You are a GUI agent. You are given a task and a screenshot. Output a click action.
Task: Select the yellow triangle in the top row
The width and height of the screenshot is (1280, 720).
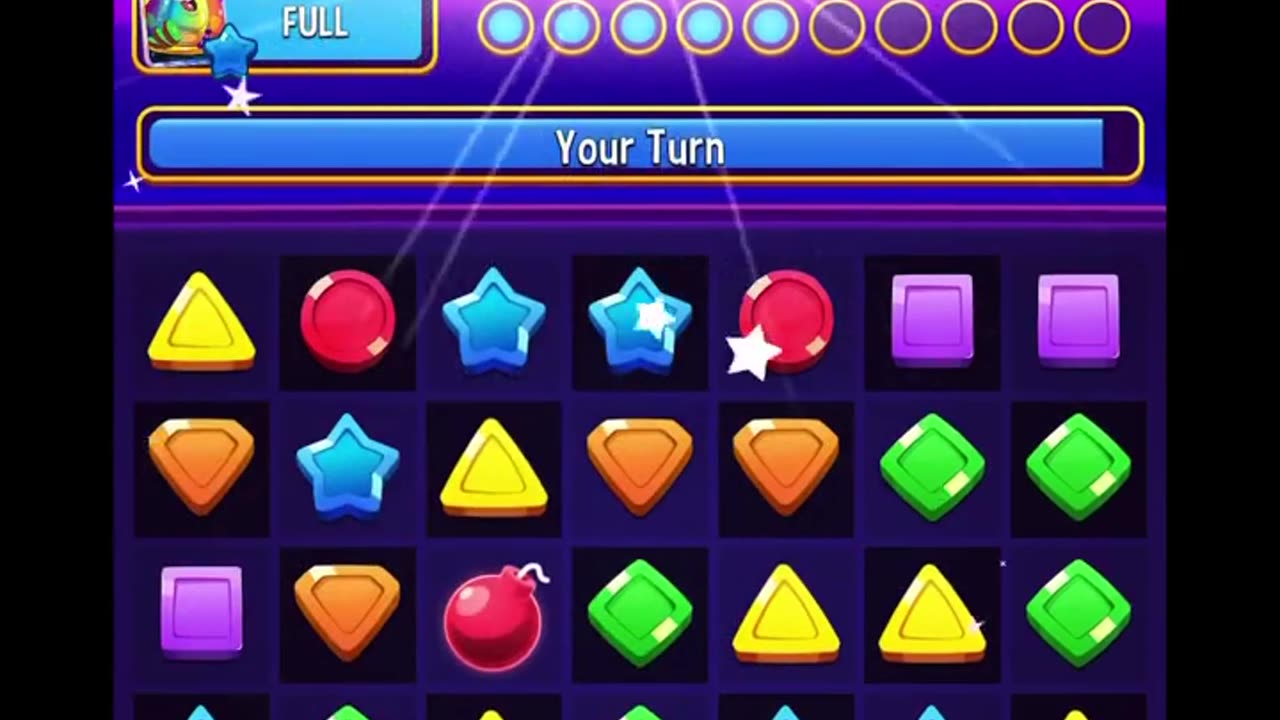point(201,322)
